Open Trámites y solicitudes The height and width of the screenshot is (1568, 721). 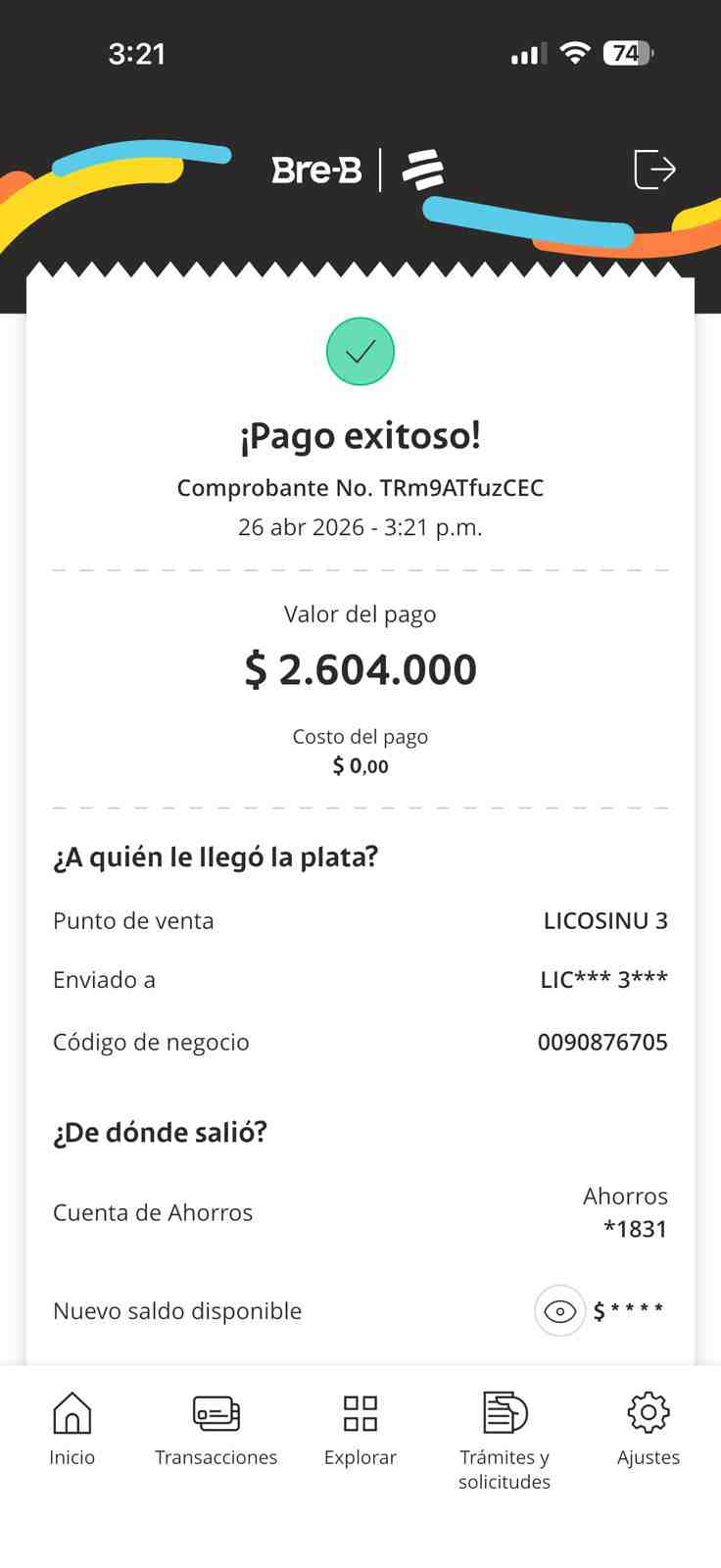pyautogui.click(x=505, y=1441)
